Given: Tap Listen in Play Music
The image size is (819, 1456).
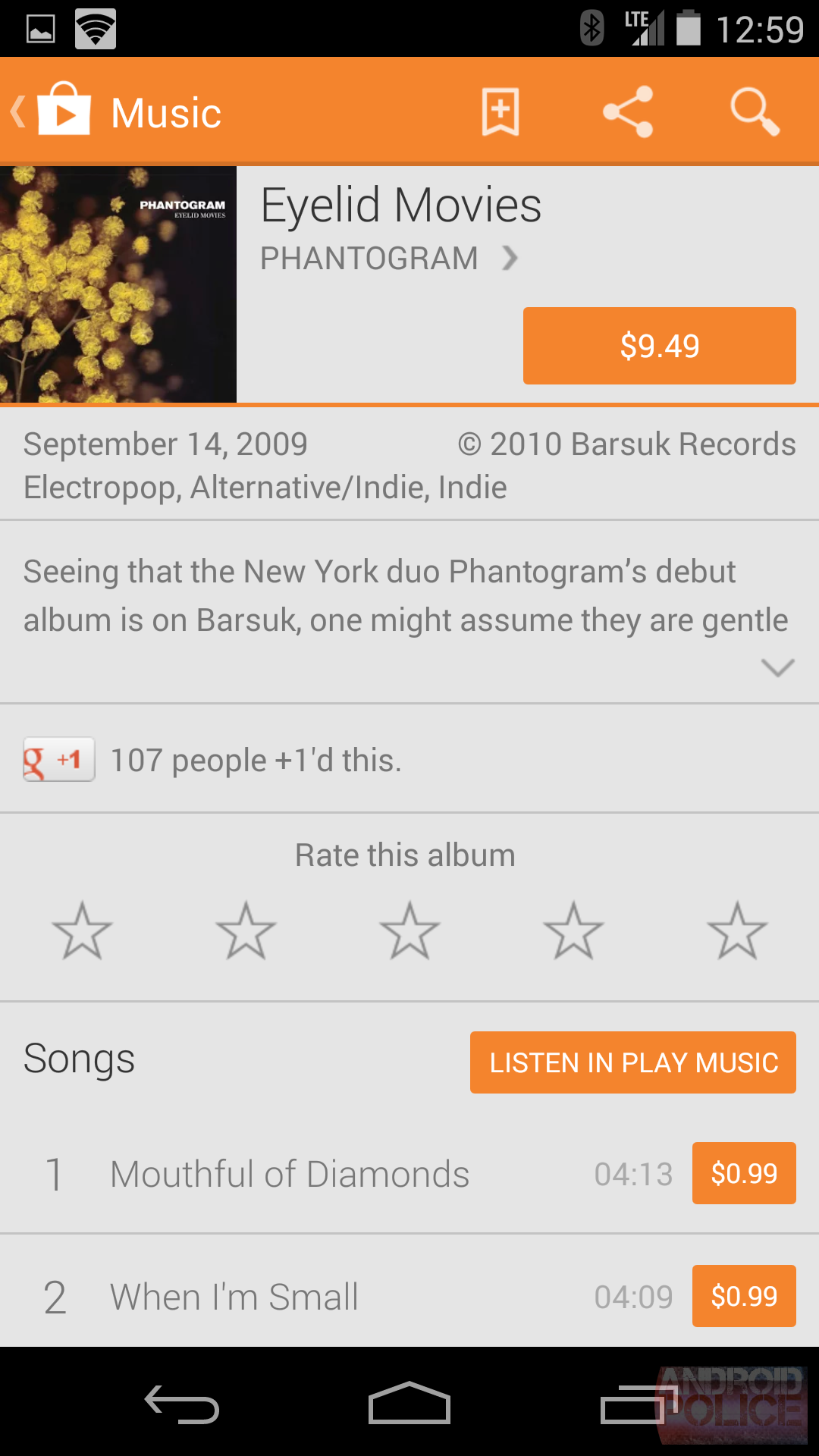Looking at the screenshot, I should tap(632, 1062).
